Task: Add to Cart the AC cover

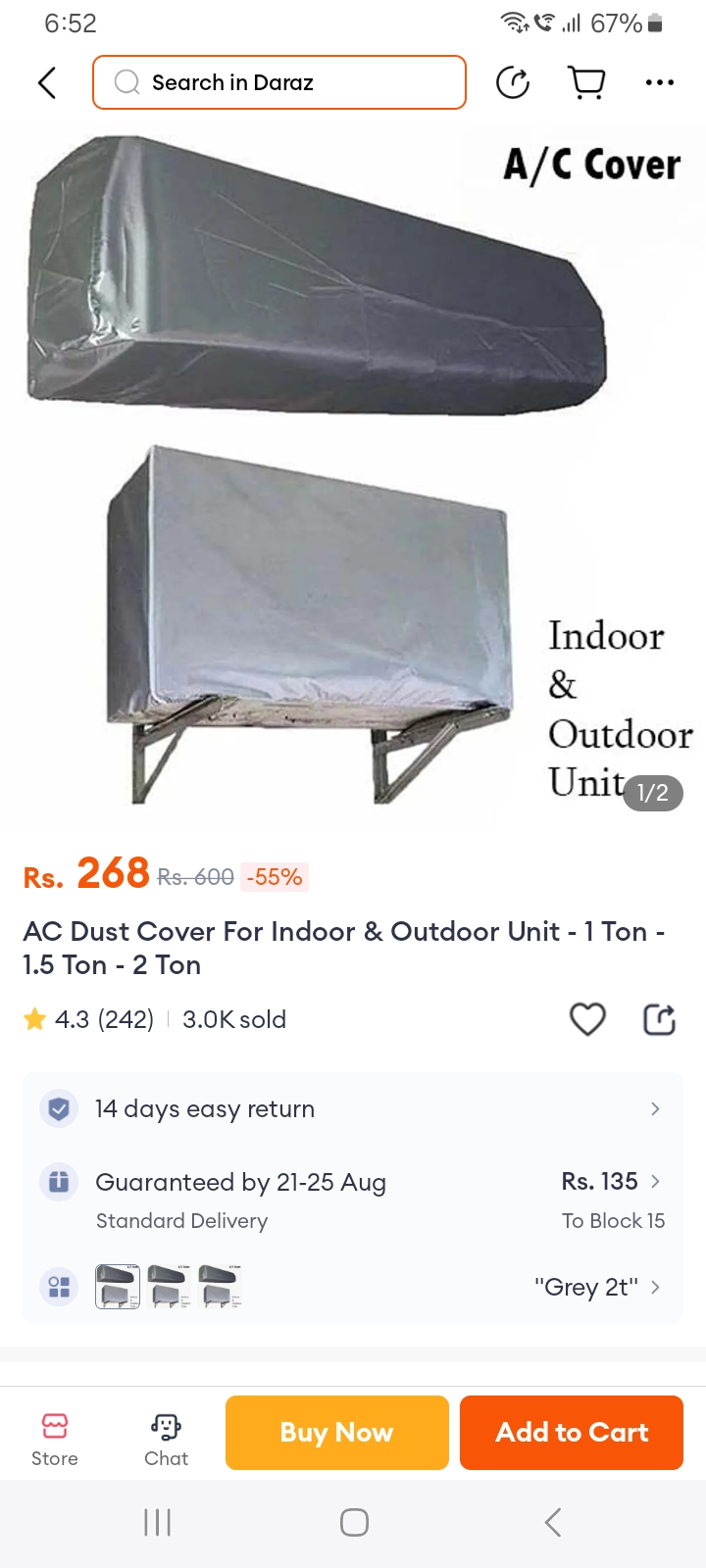Action: click(x=572, y=1432)
